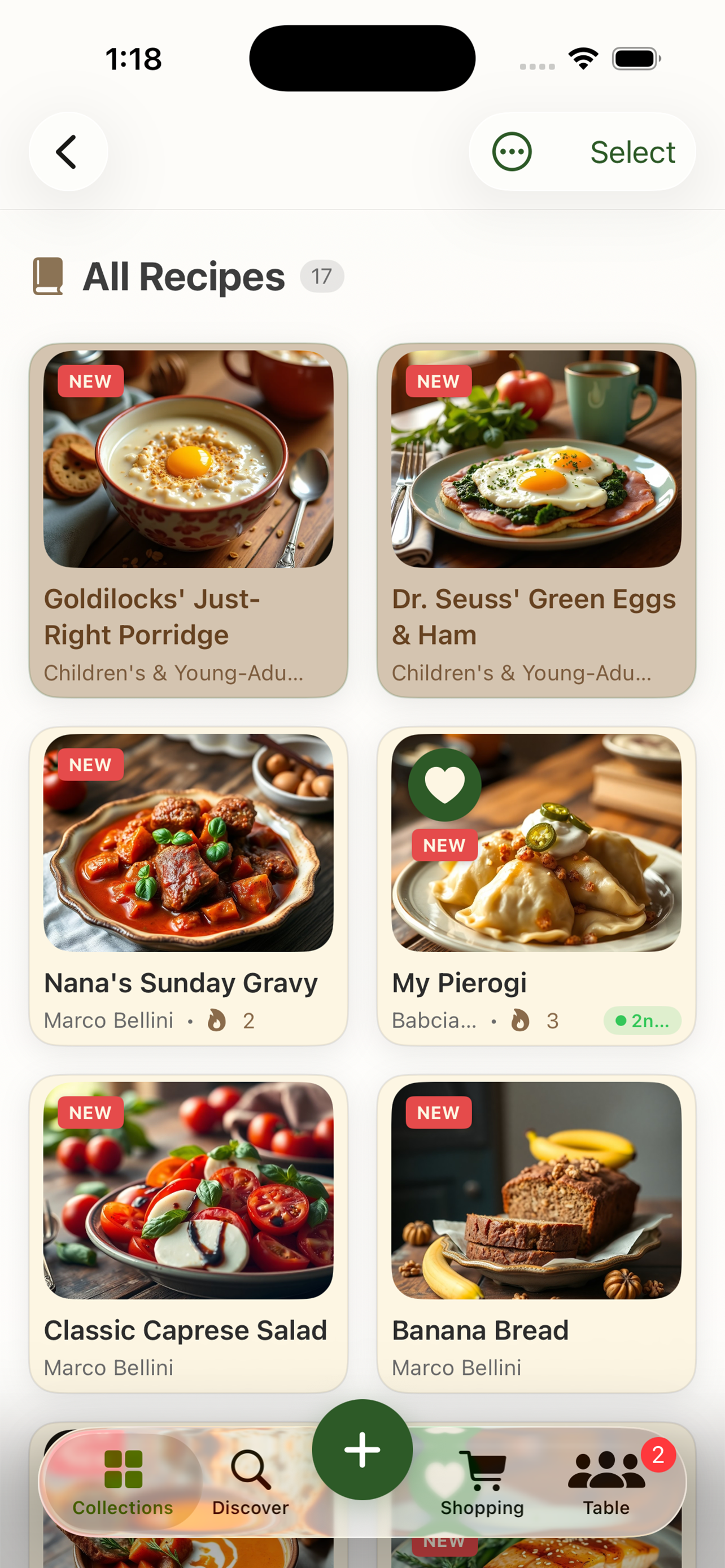725x1568 pixels.
Task: Tap Select to choose recipes
Action: tap(632, 152)
